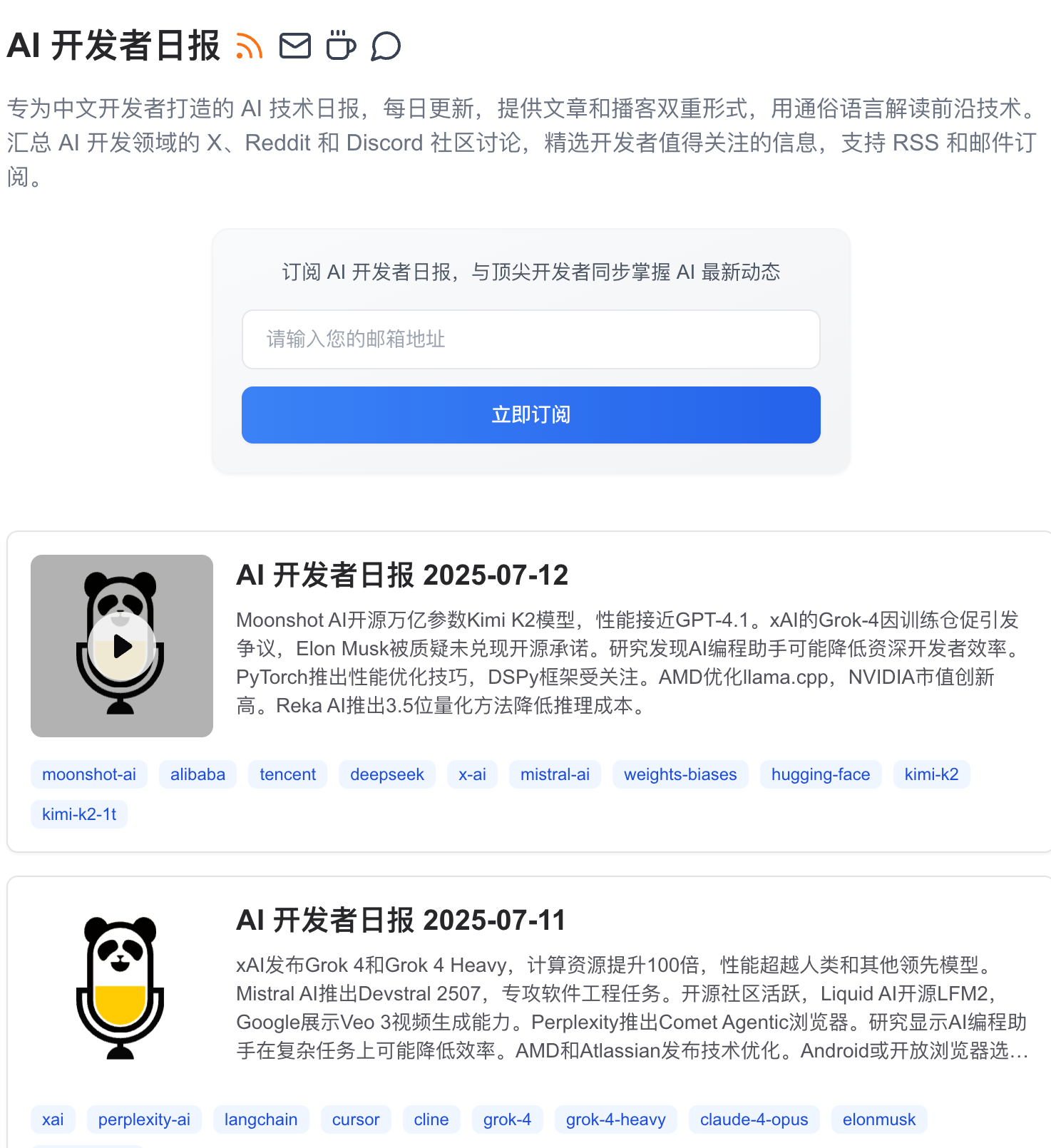Viewport: 1051px width, 1148px height.
Task: Tap the claude-4-opus tag
Action: [x=754, y=1119]
